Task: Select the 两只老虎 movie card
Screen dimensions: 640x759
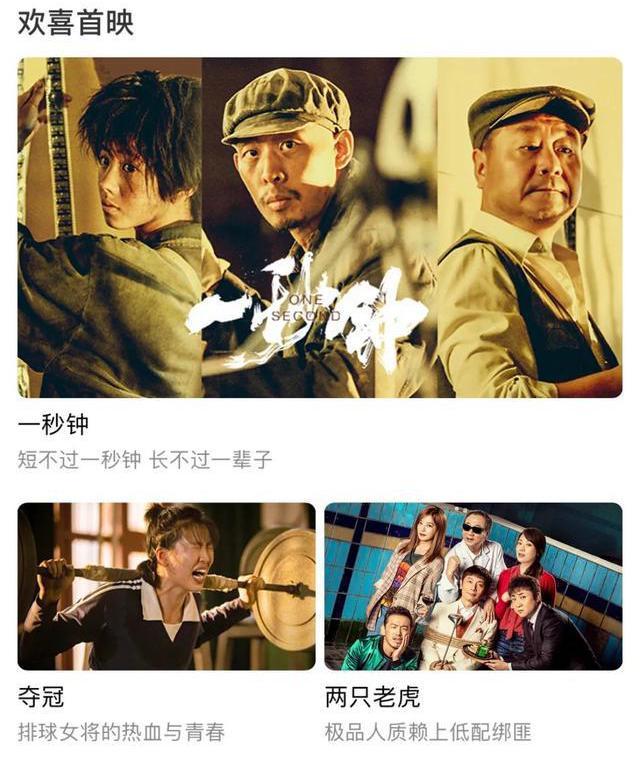Action: click(473, 586)
